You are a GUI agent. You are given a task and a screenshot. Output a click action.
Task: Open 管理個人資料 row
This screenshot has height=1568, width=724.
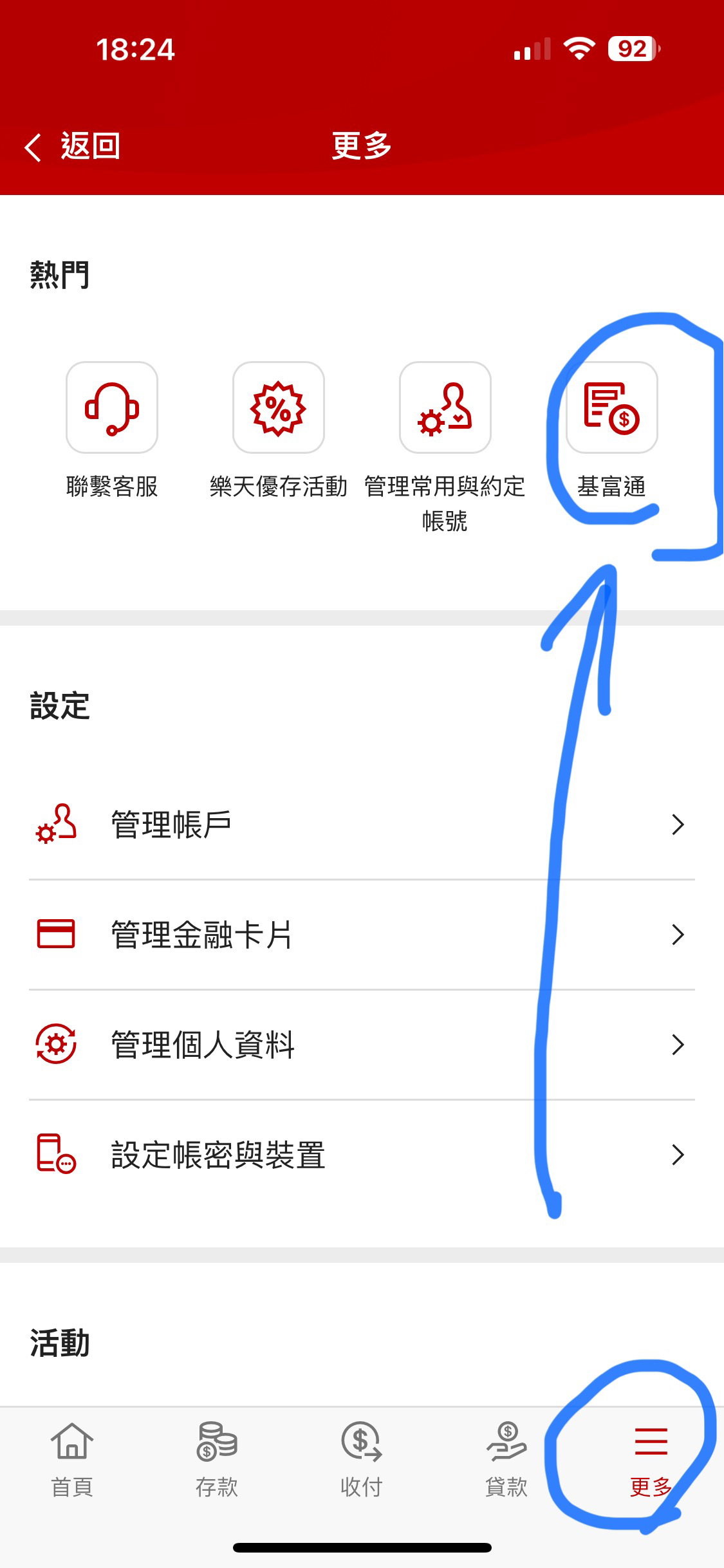coord(362,1045)
